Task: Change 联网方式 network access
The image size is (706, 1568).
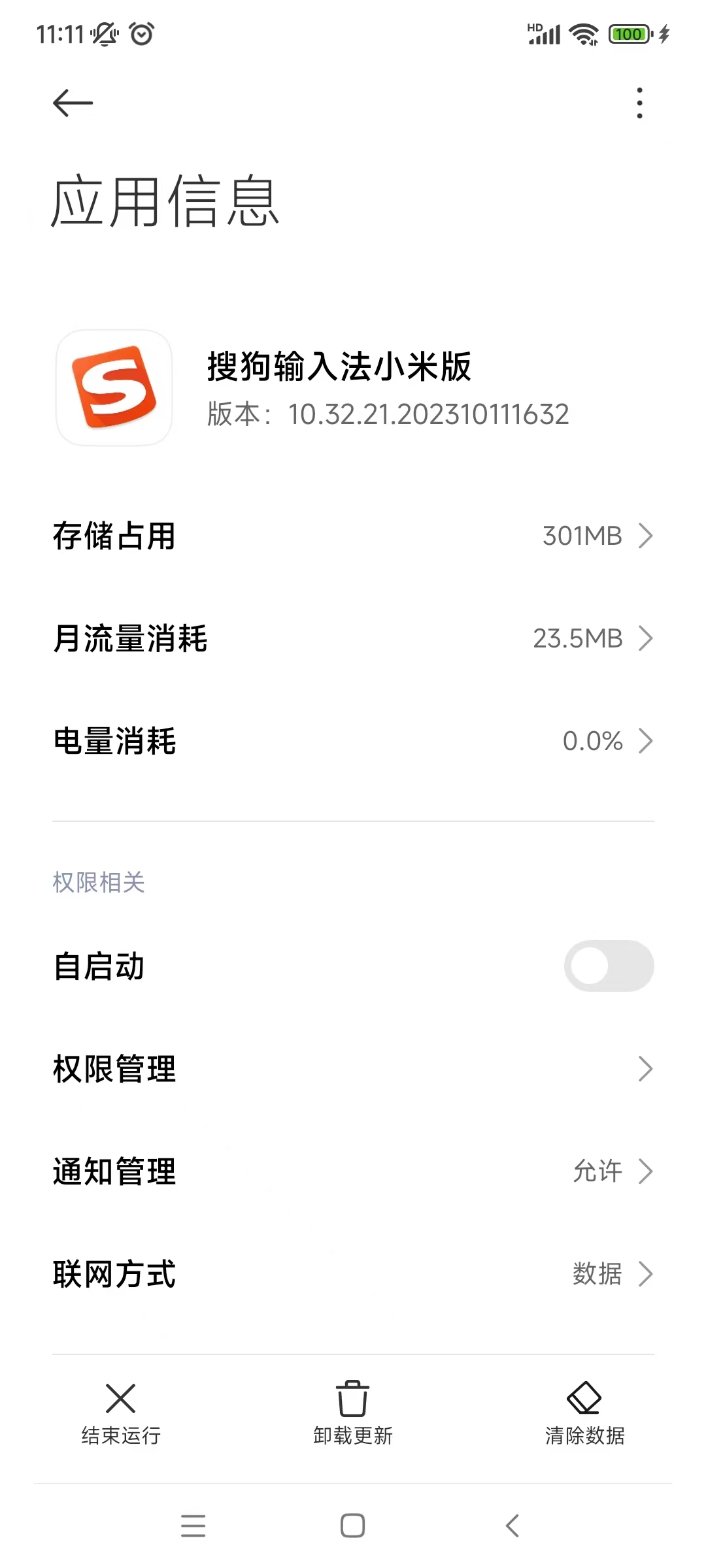Action: click(353, 1274)
